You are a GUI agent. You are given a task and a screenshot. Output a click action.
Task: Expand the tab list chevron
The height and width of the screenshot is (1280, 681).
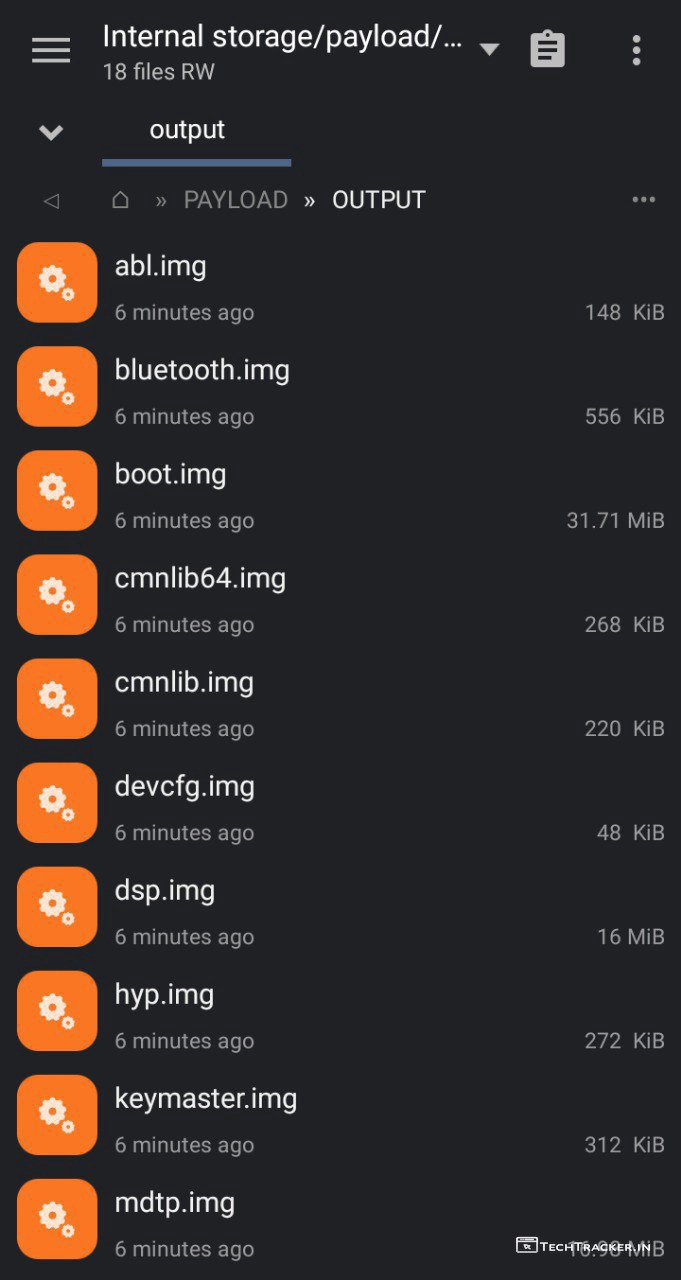(51, 132)
